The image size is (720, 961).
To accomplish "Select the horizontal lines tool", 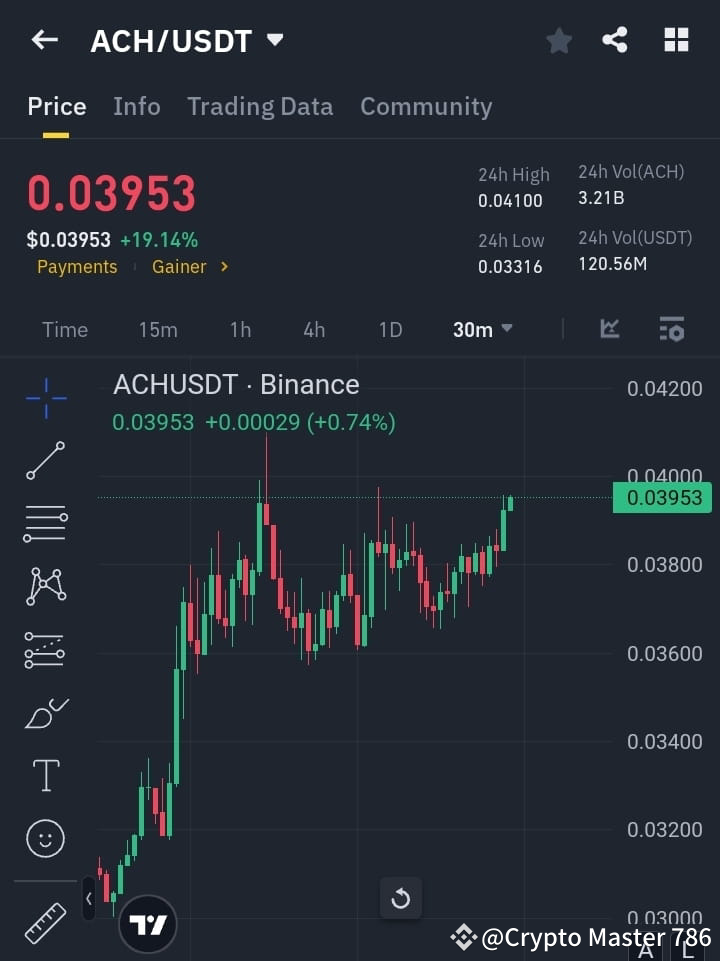I will [45, 524].
